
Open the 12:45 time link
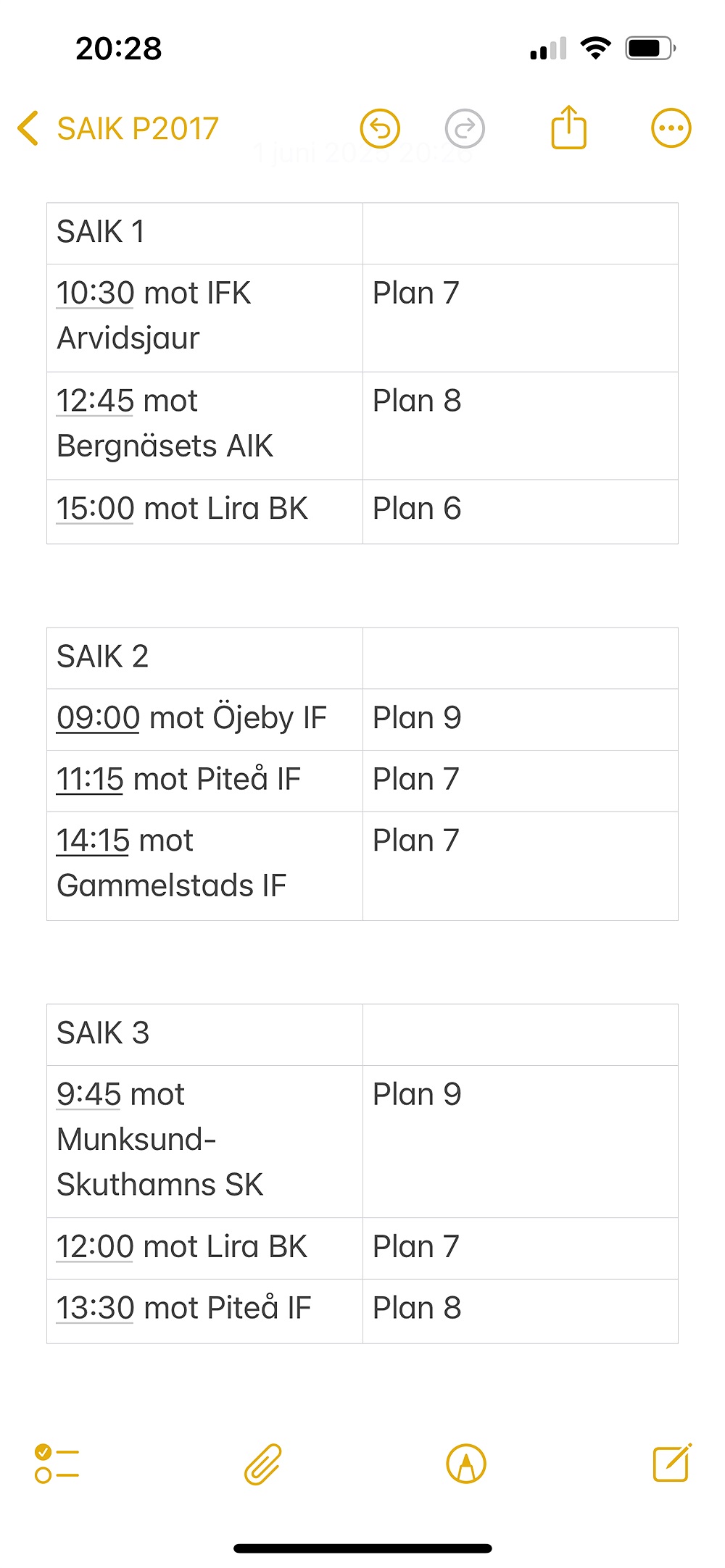(96, 401)
